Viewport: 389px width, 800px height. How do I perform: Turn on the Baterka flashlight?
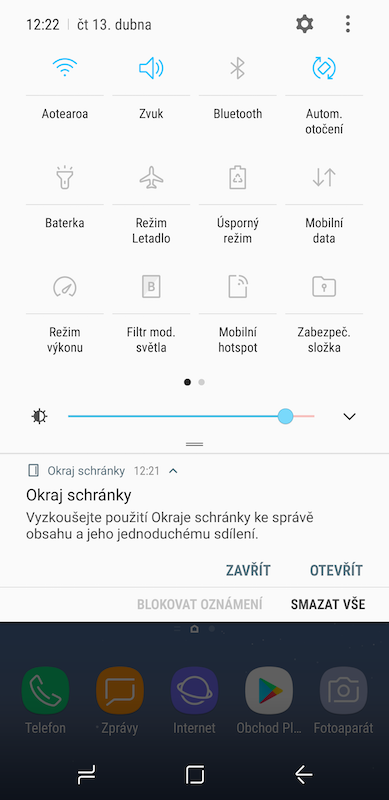pyautogui.click(x=65, y=177)
